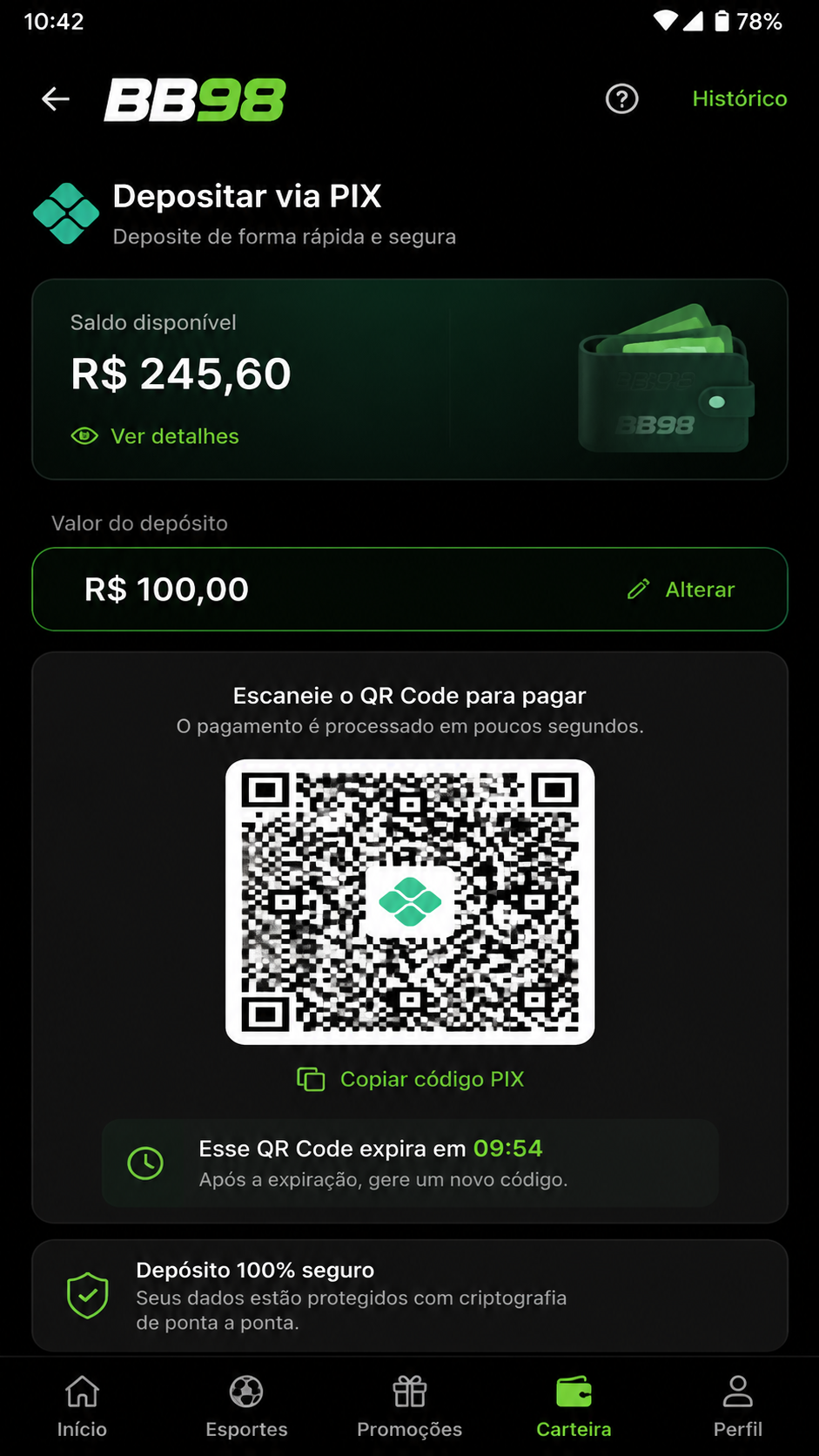Image resolution: width=819 pixels, height=1456 pixels.
Task: Switch to the Início tab
Action: [x=82, y=1406]
